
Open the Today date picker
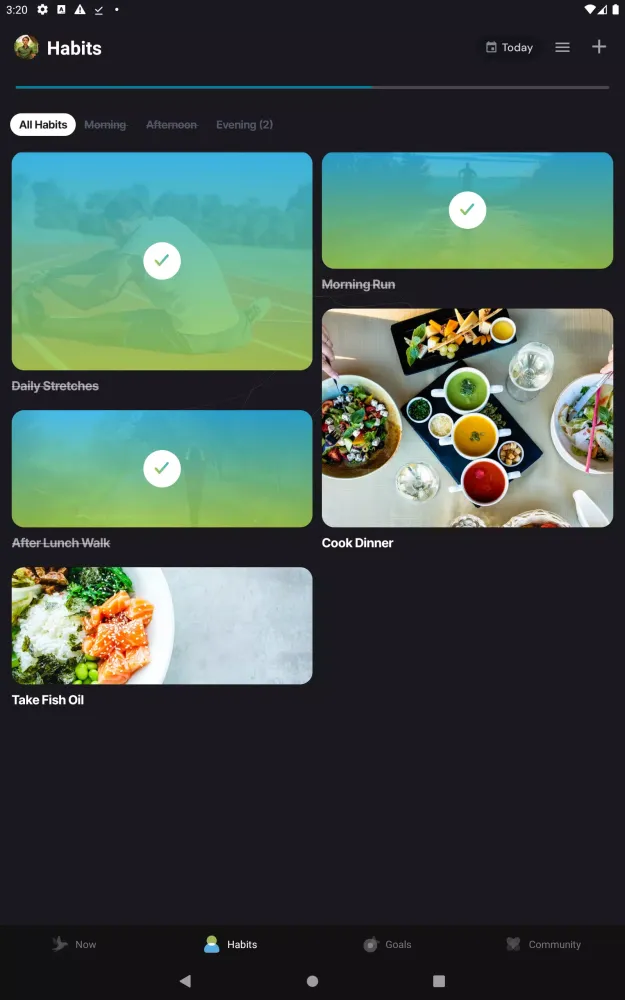coord(509,47)
